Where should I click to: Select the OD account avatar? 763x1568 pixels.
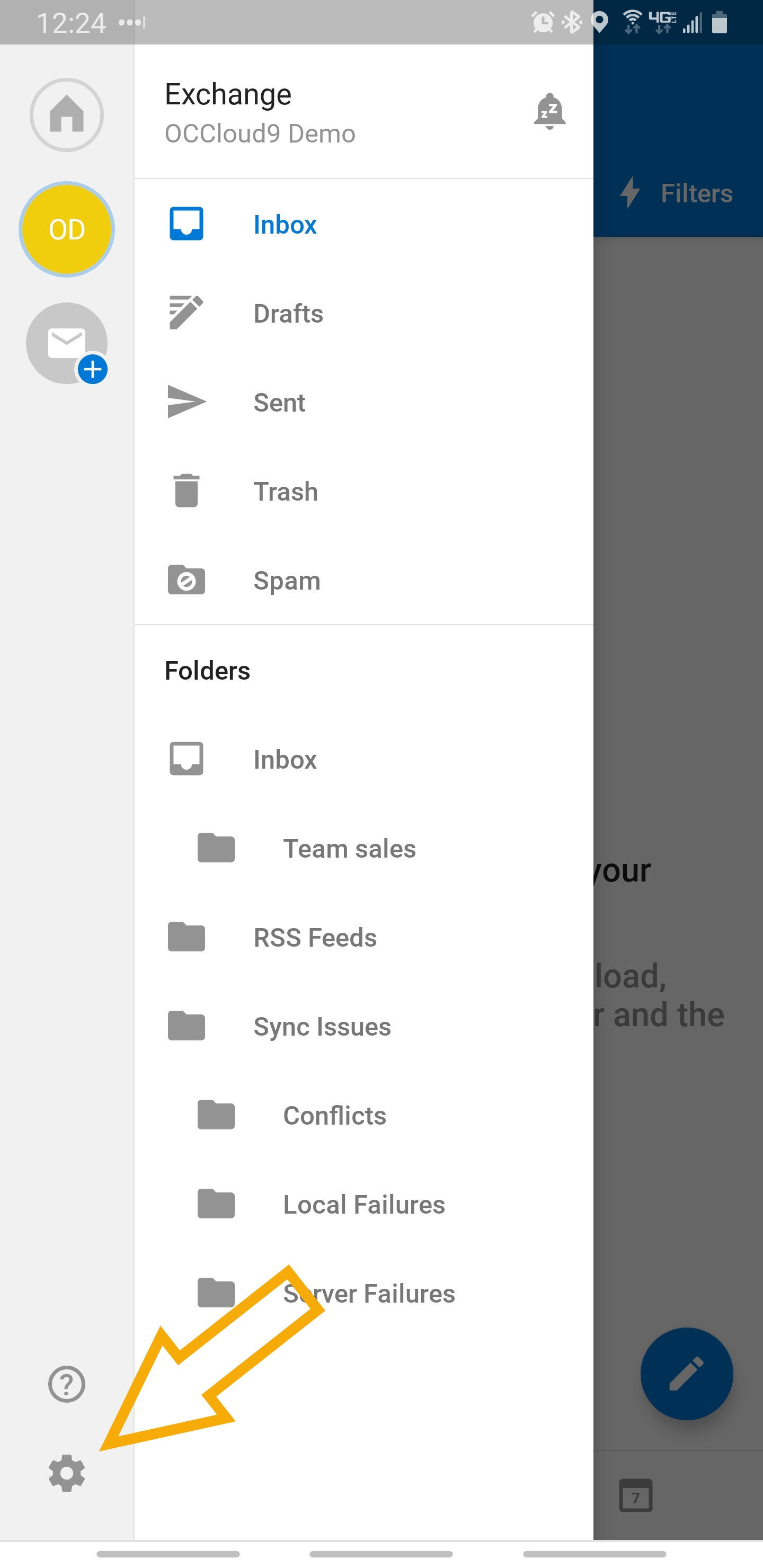pyautogui.click(x=66, y=229)
